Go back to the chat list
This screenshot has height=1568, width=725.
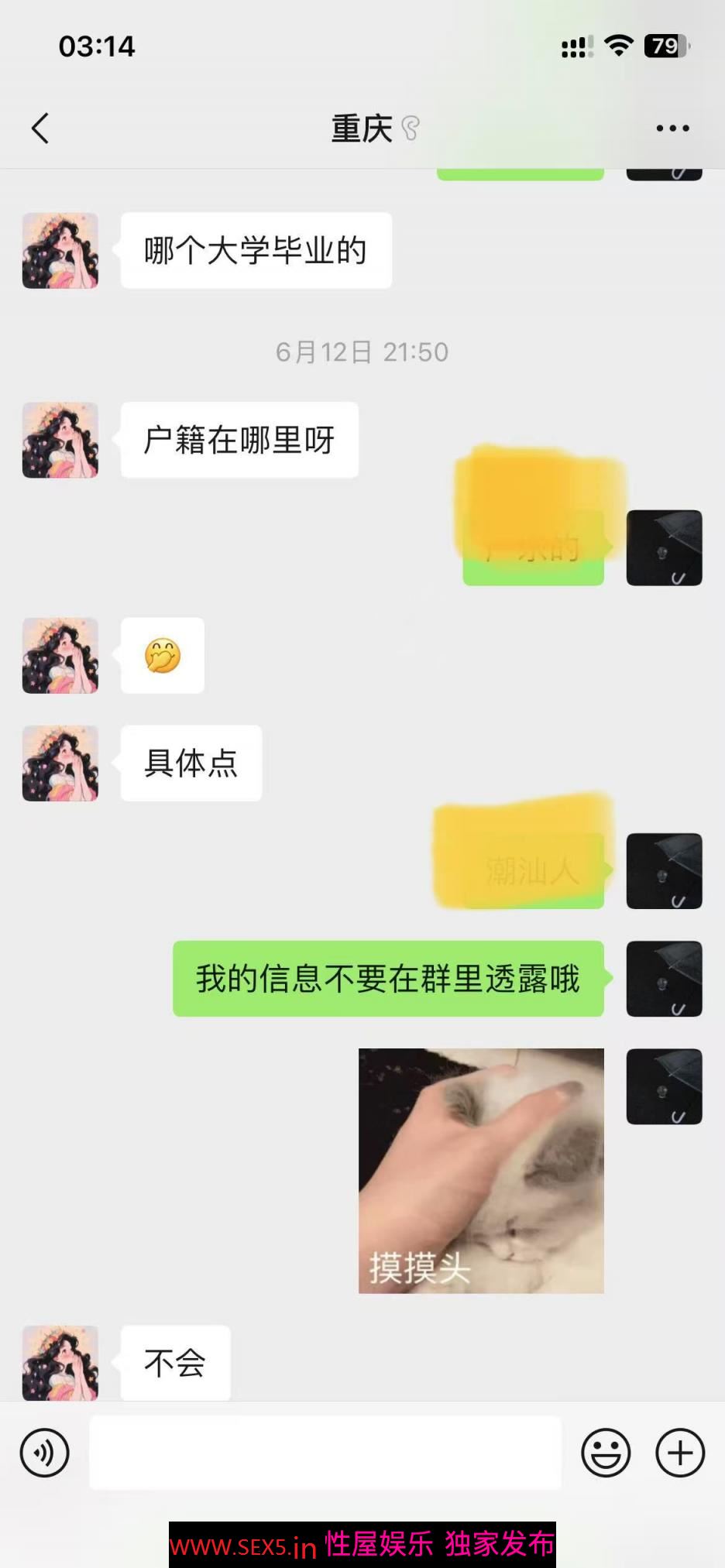tap(40, 129)
